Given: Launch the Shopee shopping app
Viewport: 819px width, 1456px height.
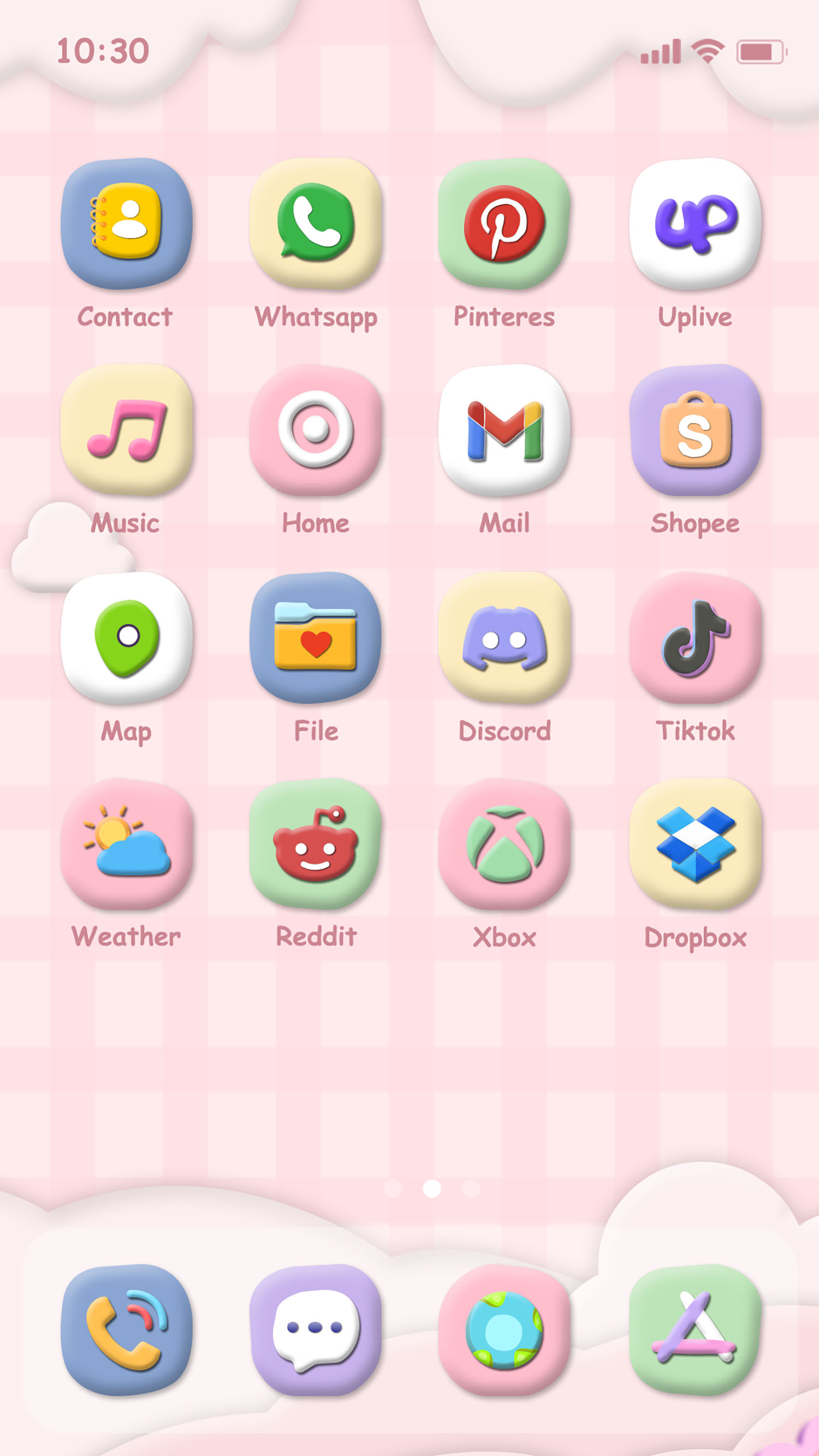Looking at the screenshot, I should click(x=695, y=432).
